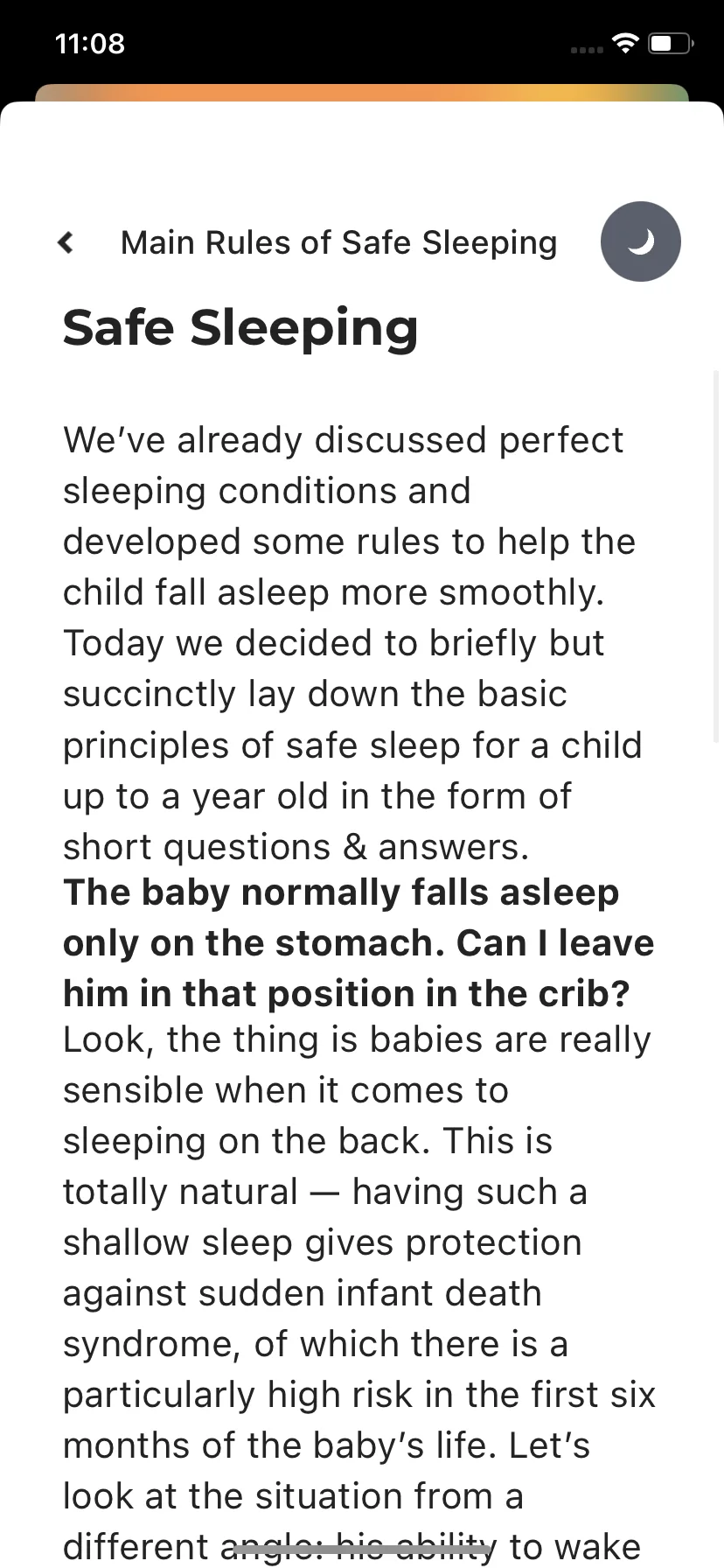Go back using the back arrow
The height and width of the screenshot is (1568, 724).
click(x=66, y=242)
